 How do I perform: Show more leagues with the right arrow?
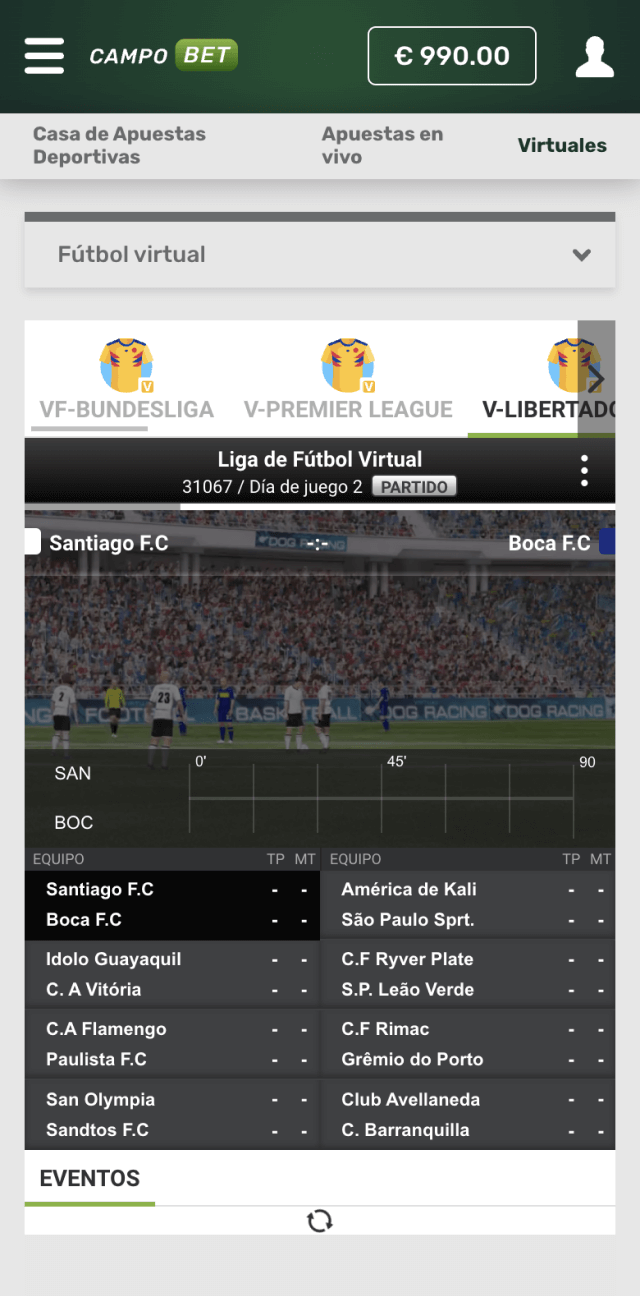597,380
